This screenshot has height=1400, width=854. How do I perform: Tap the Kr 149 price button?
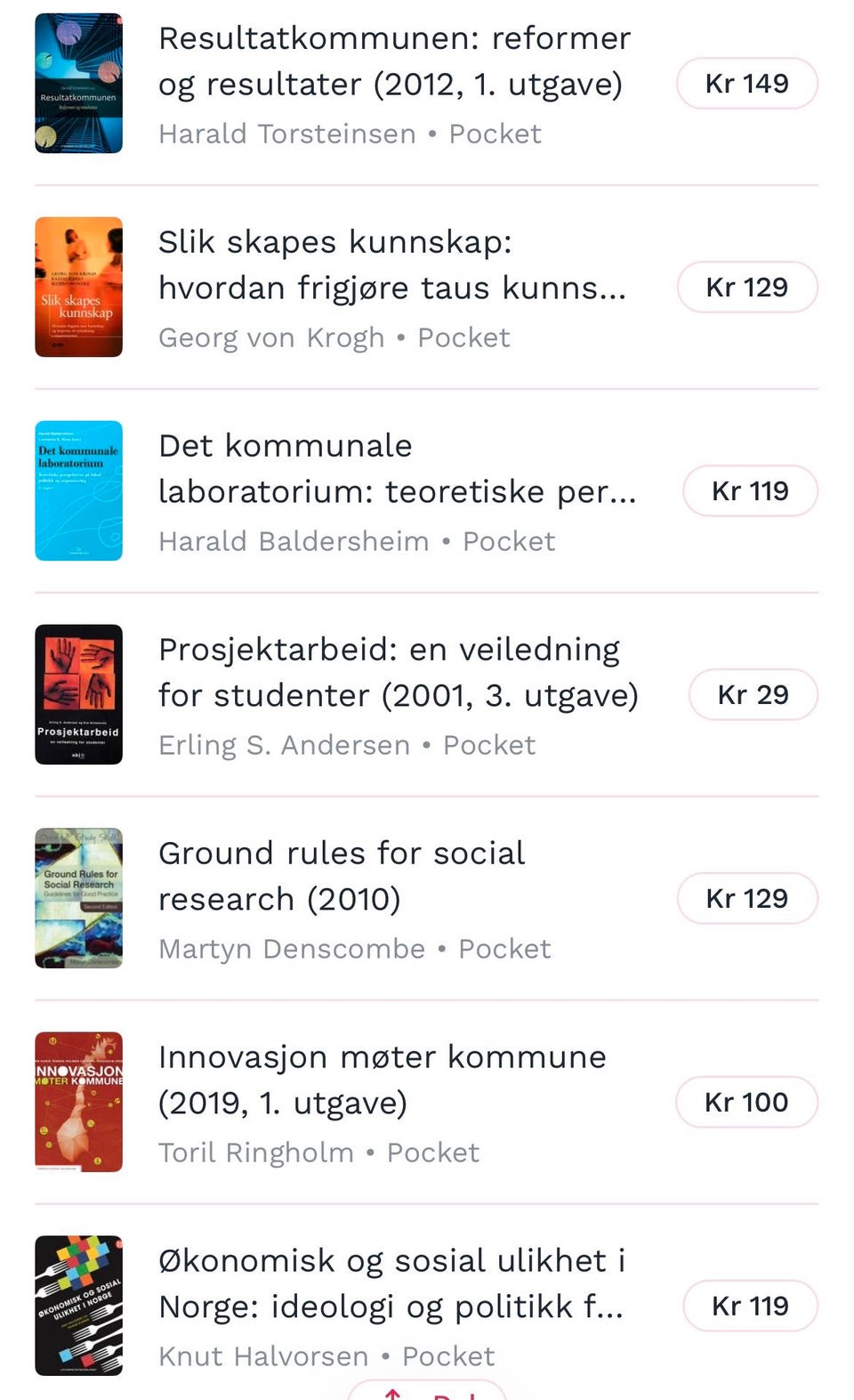click(x=747, y=84)
